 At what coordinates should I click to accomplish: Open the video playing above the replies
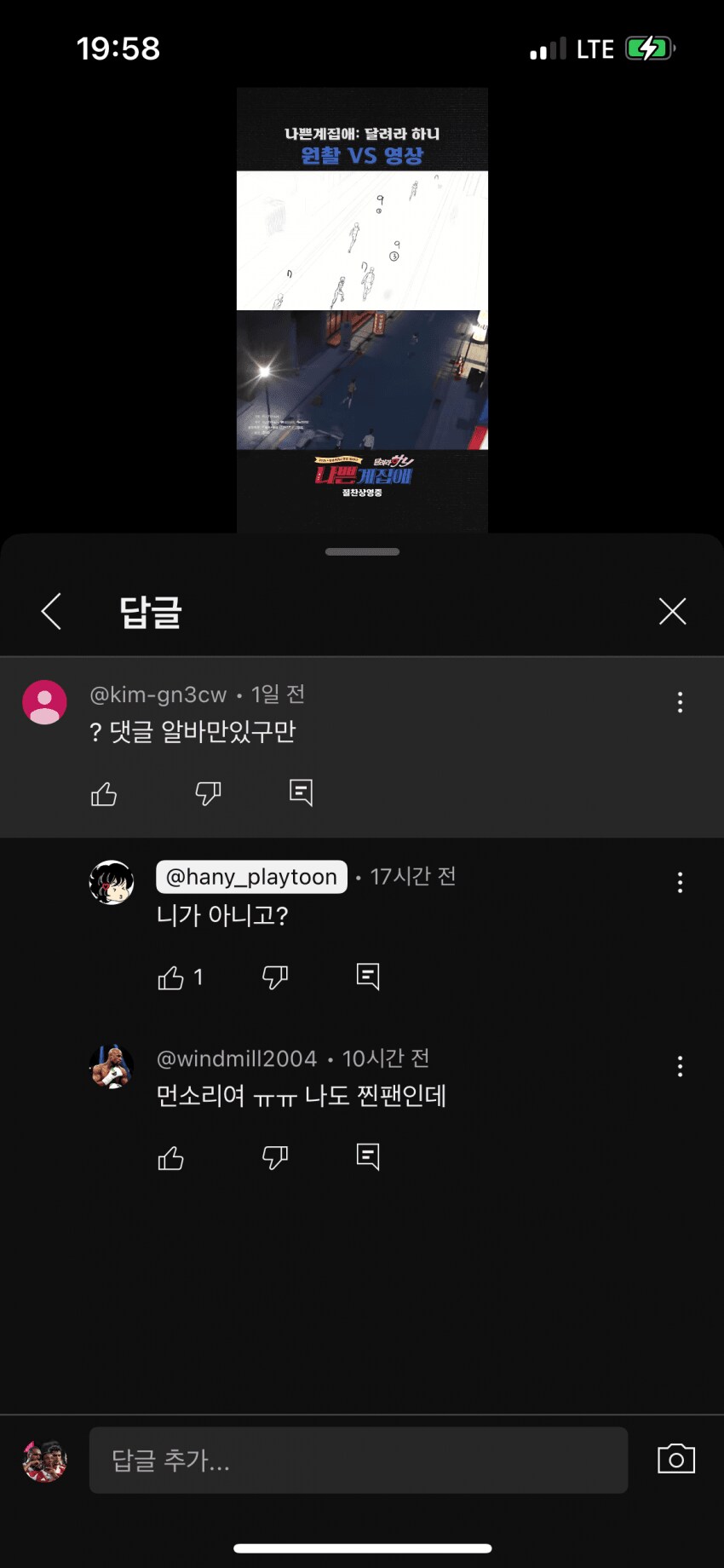[x=362, y=310]
